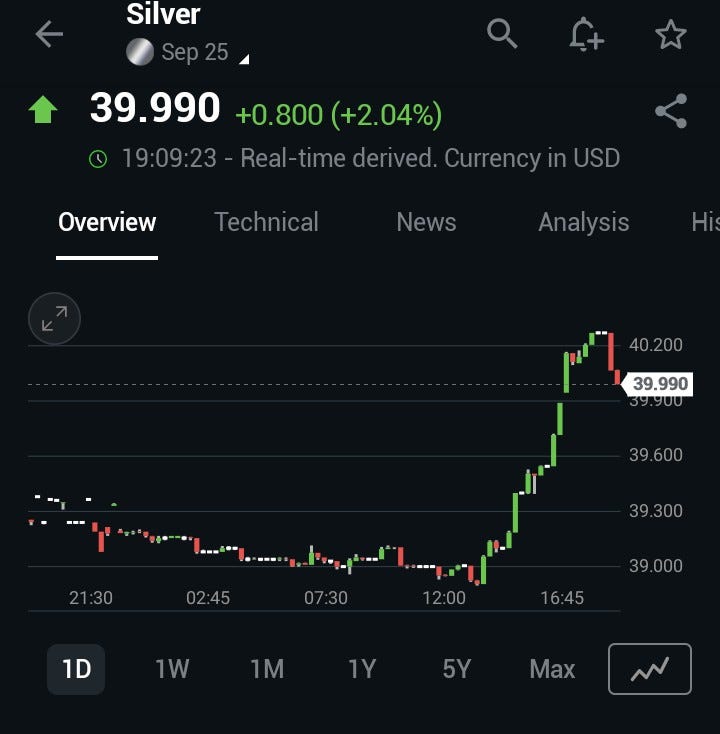Select the Overview tab
Image resolution: width=720 pixels, height=734 pixels.
pos(107,222)
